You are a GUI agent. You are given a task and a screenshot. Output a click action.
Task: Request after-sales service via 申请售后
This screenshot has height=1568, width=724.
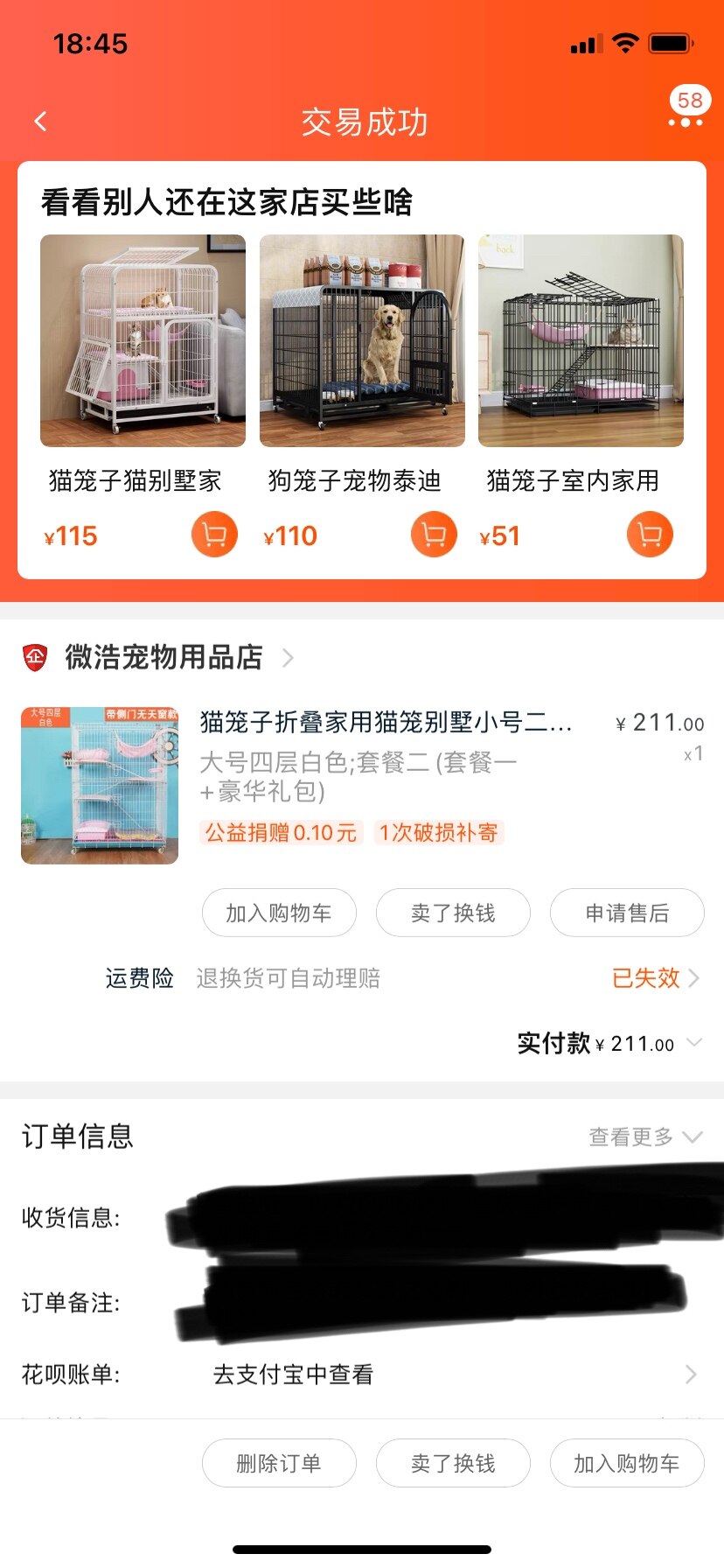[627, 913]
